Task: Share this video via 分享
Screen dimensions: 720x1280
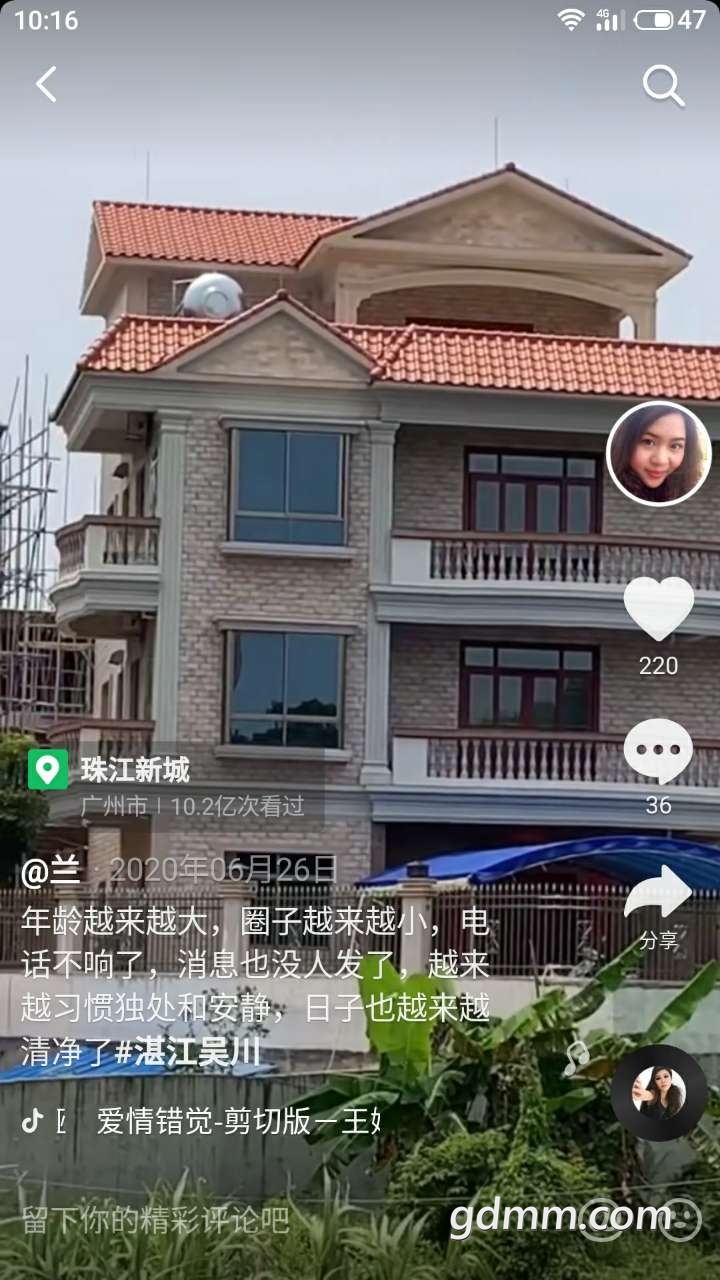Action: (x=658, y=895)
